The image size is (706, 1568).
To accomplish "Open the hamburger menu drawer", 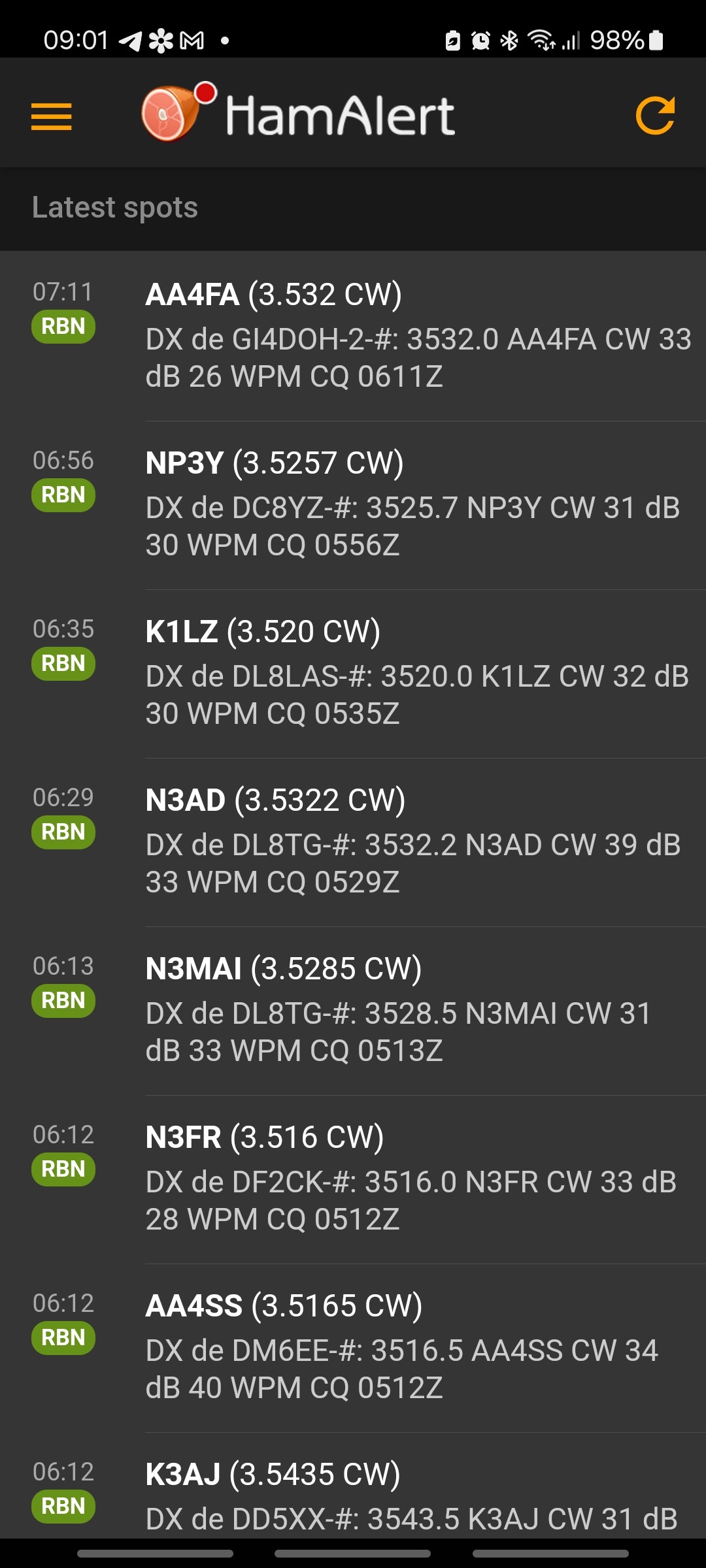I will (51, 116).
